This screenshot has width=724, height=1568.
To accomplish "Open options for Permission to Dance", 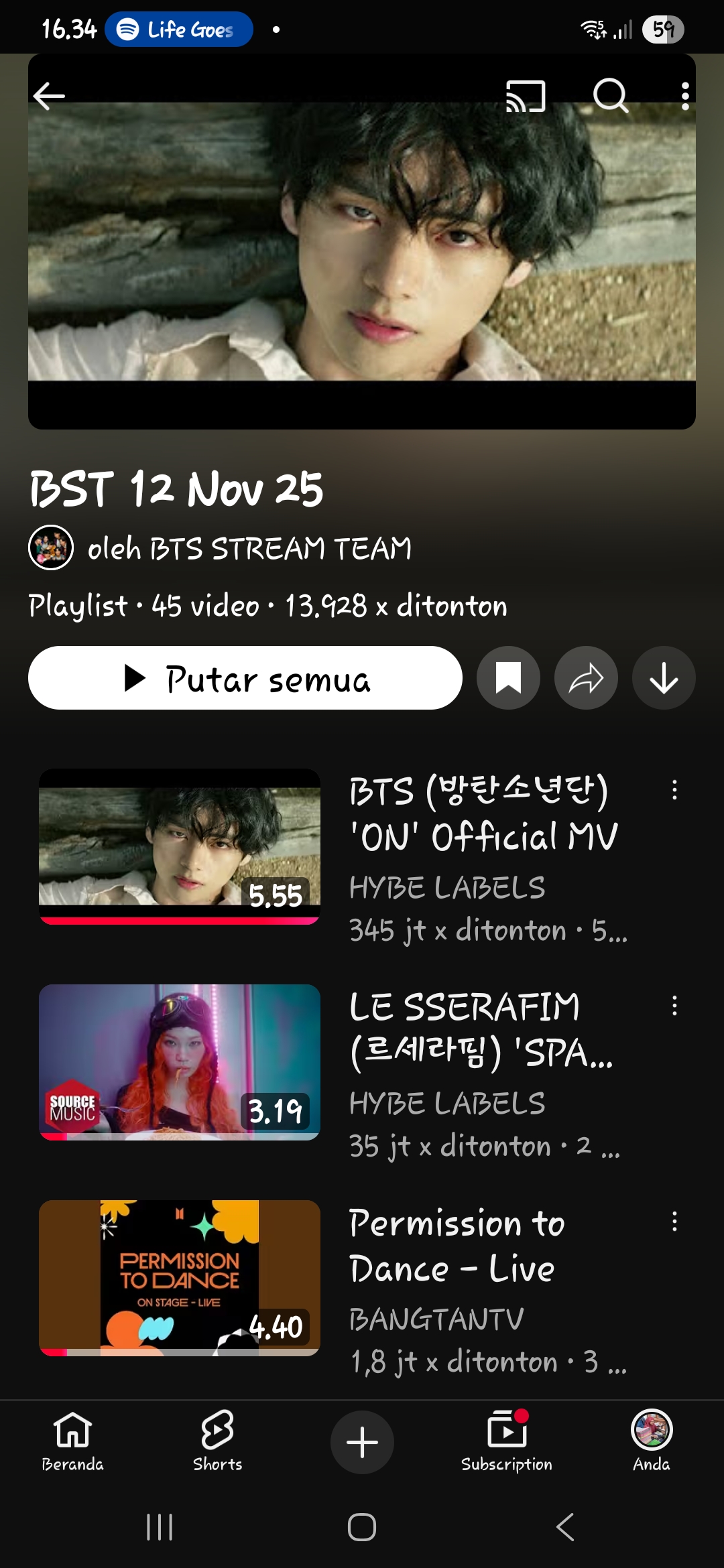I will (674, 1222).
